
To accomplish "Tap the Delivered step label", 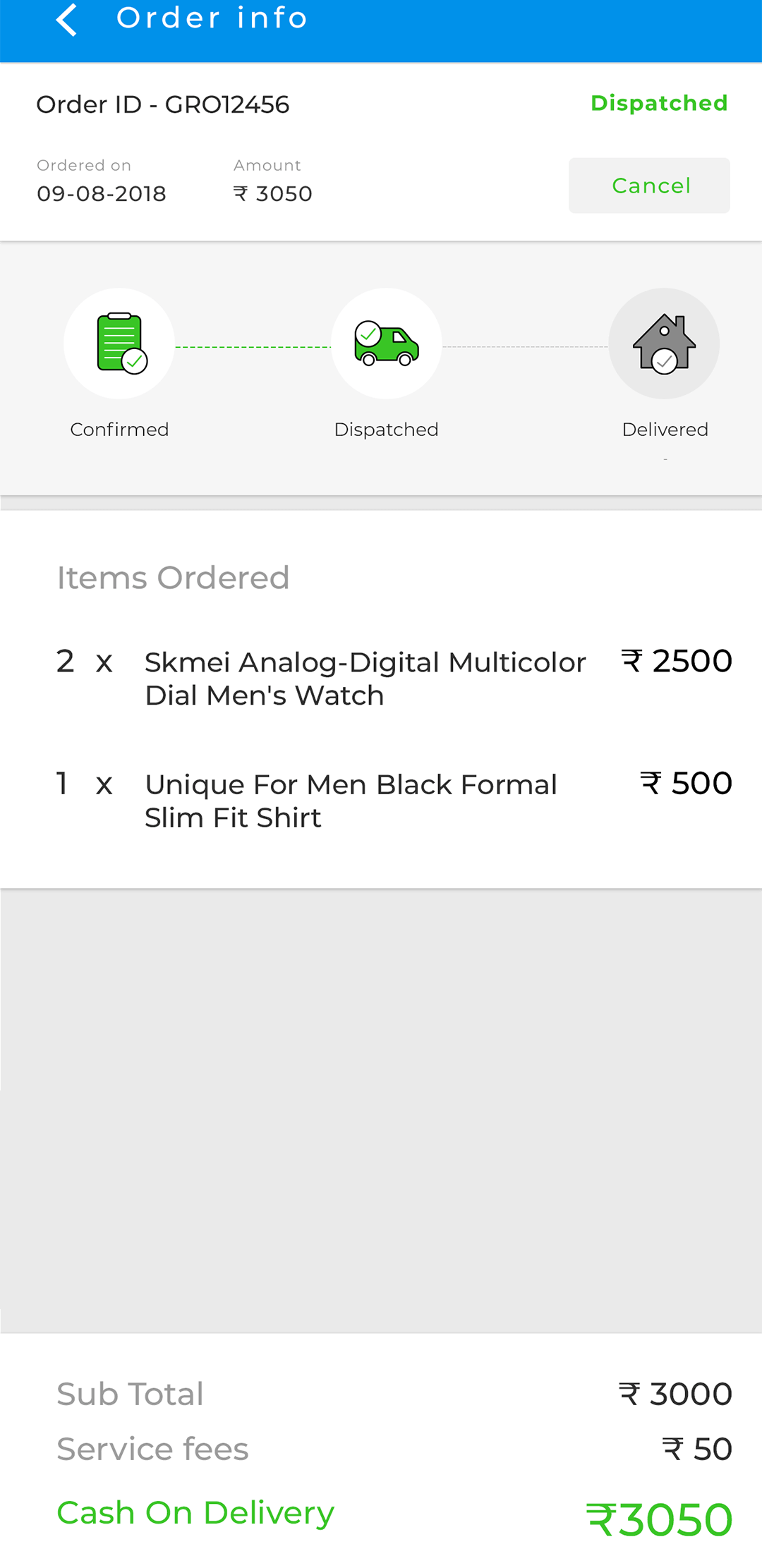I will (664, 429).
